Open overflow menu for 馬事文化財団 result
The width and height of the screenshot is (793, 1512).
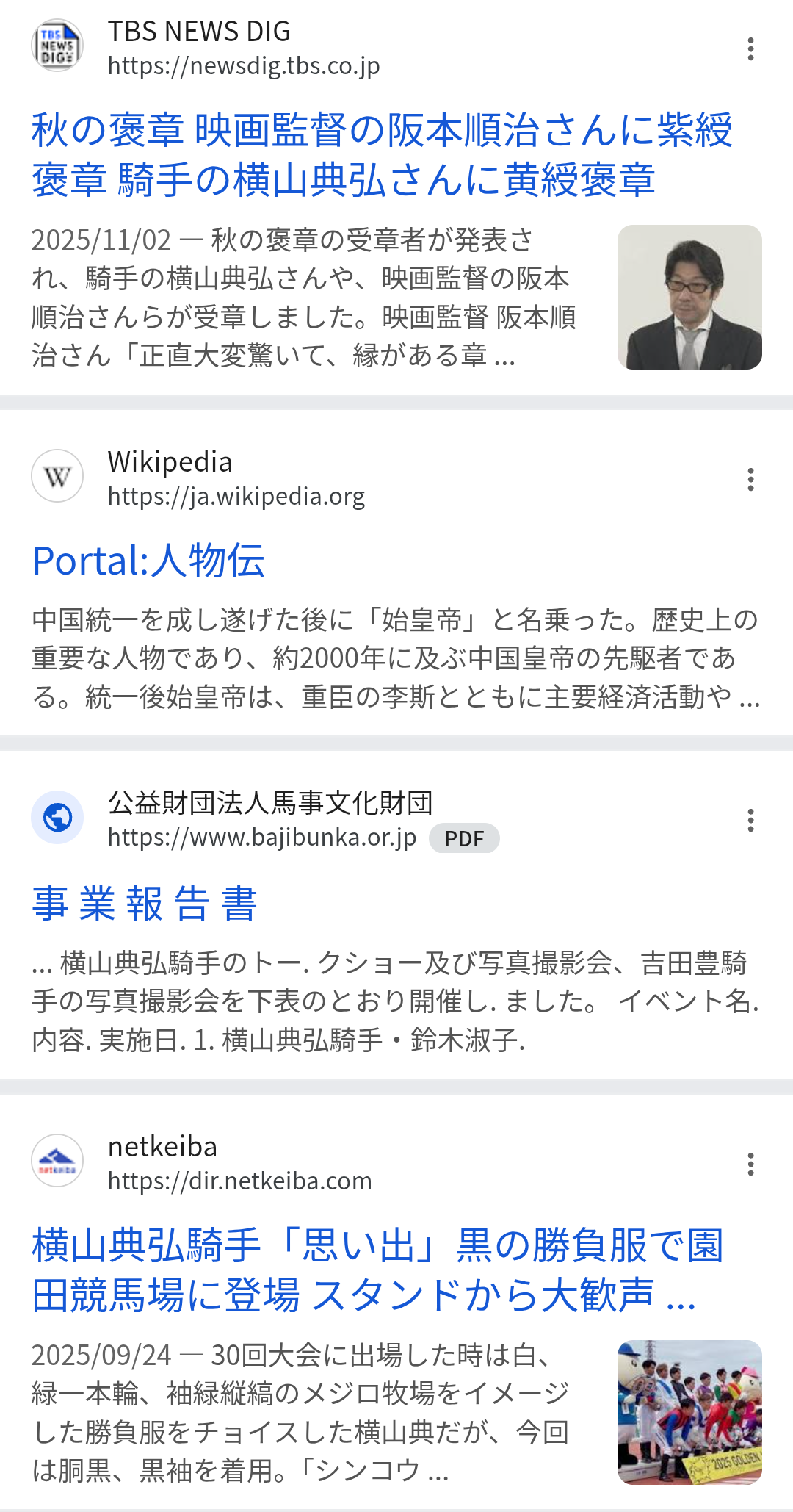pos(750,821)
